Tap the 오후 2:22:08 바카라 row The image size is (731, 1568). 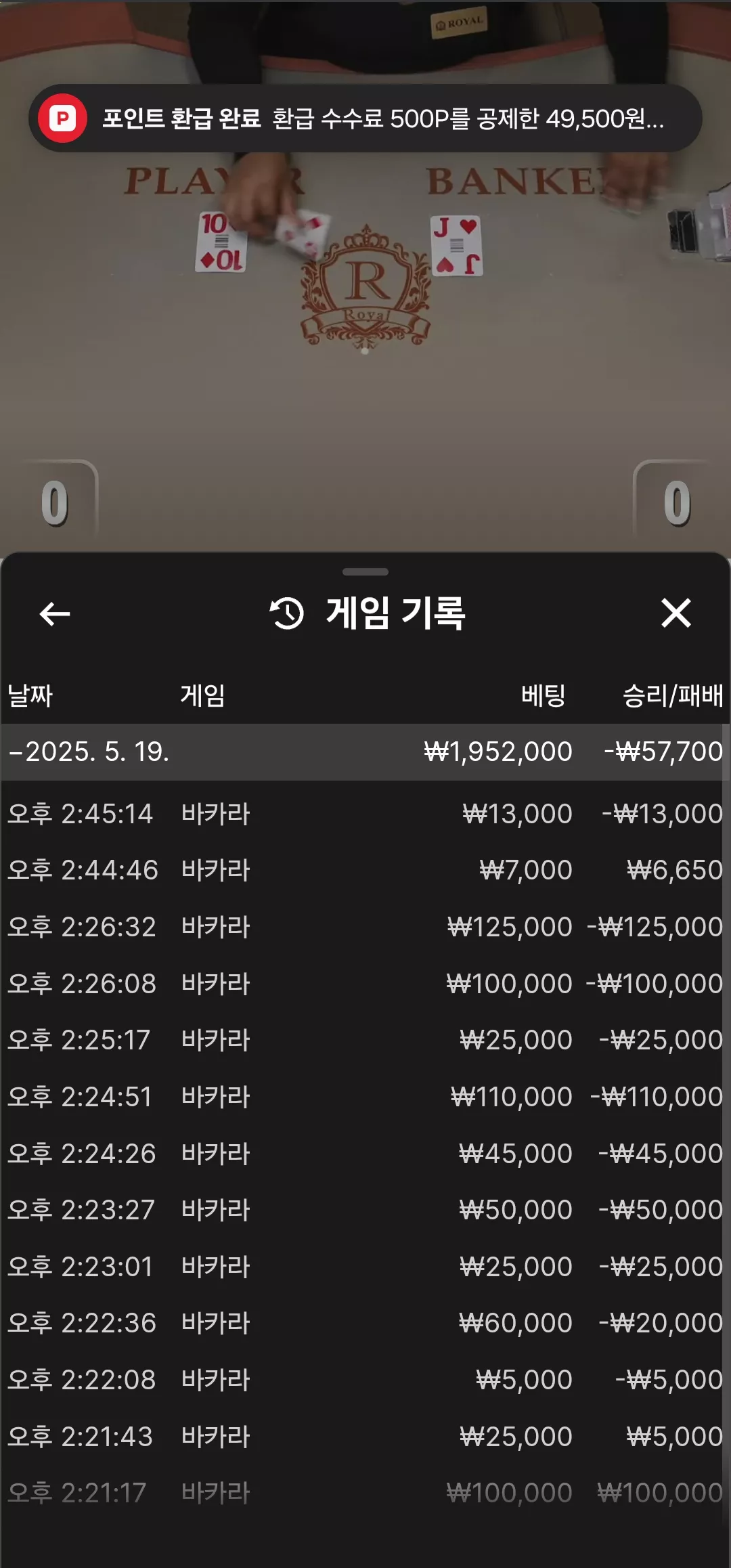[365, 1380]
